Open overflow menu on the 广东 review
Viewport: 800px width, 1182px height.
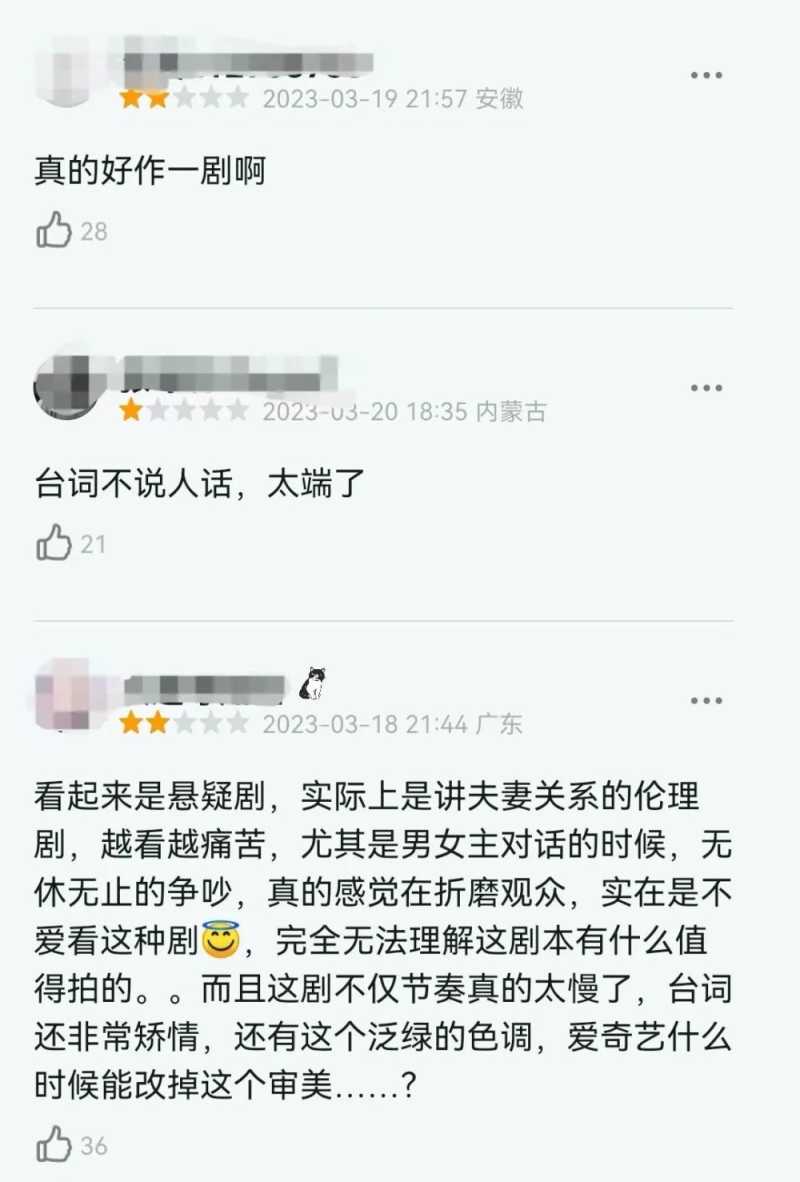click(x=706, y=700)
